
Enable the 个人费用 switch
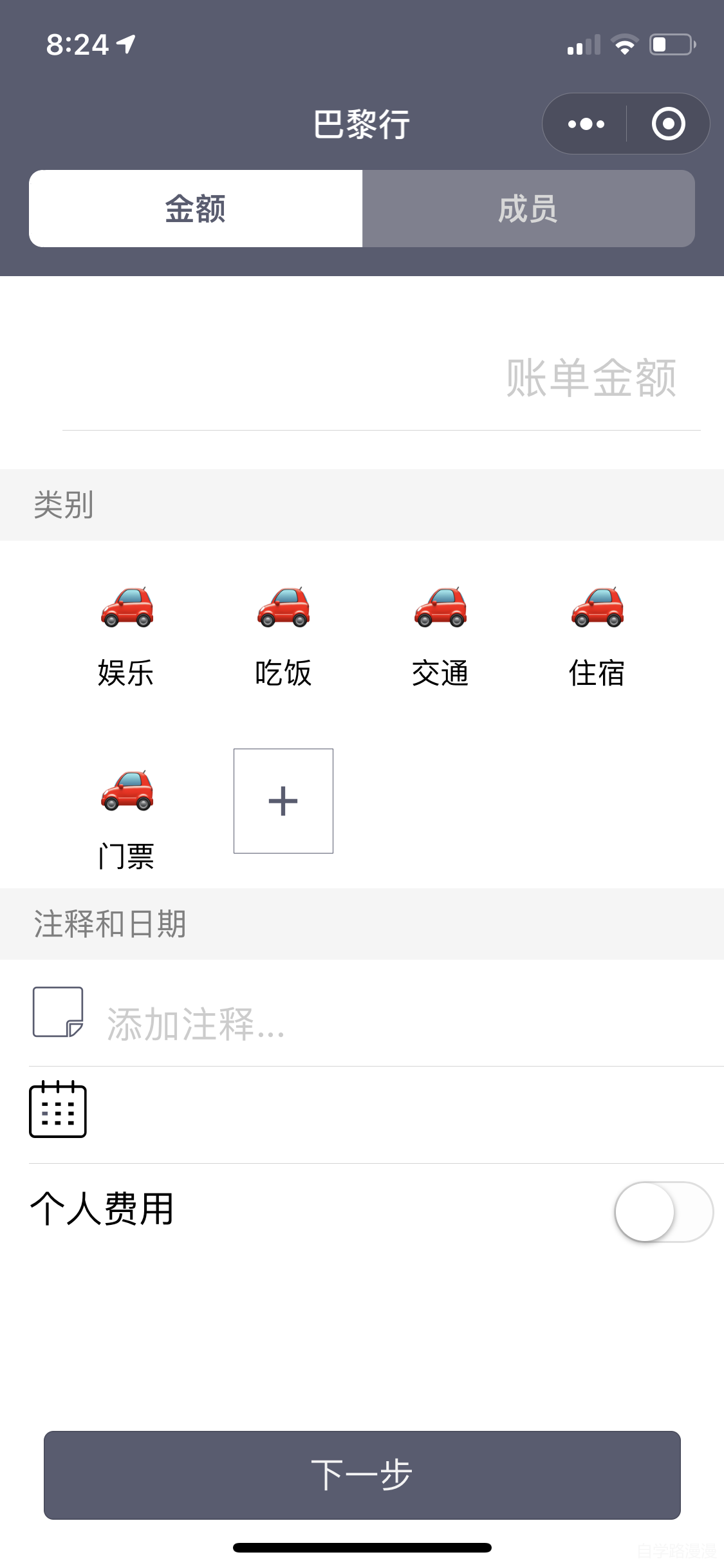(664, 1211)
